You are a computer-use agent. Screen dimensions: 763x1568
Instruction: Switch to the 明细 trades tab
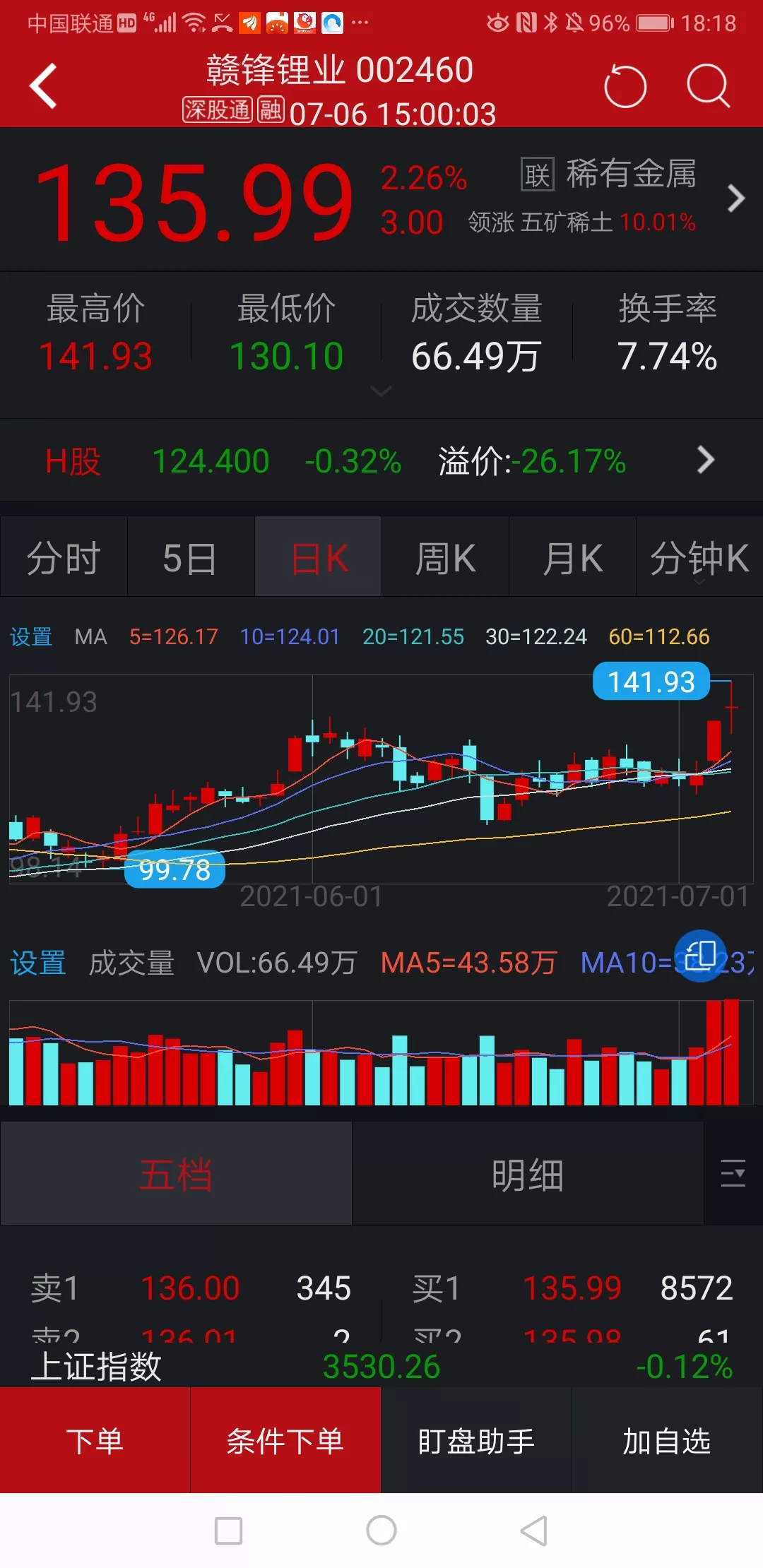528,1175
